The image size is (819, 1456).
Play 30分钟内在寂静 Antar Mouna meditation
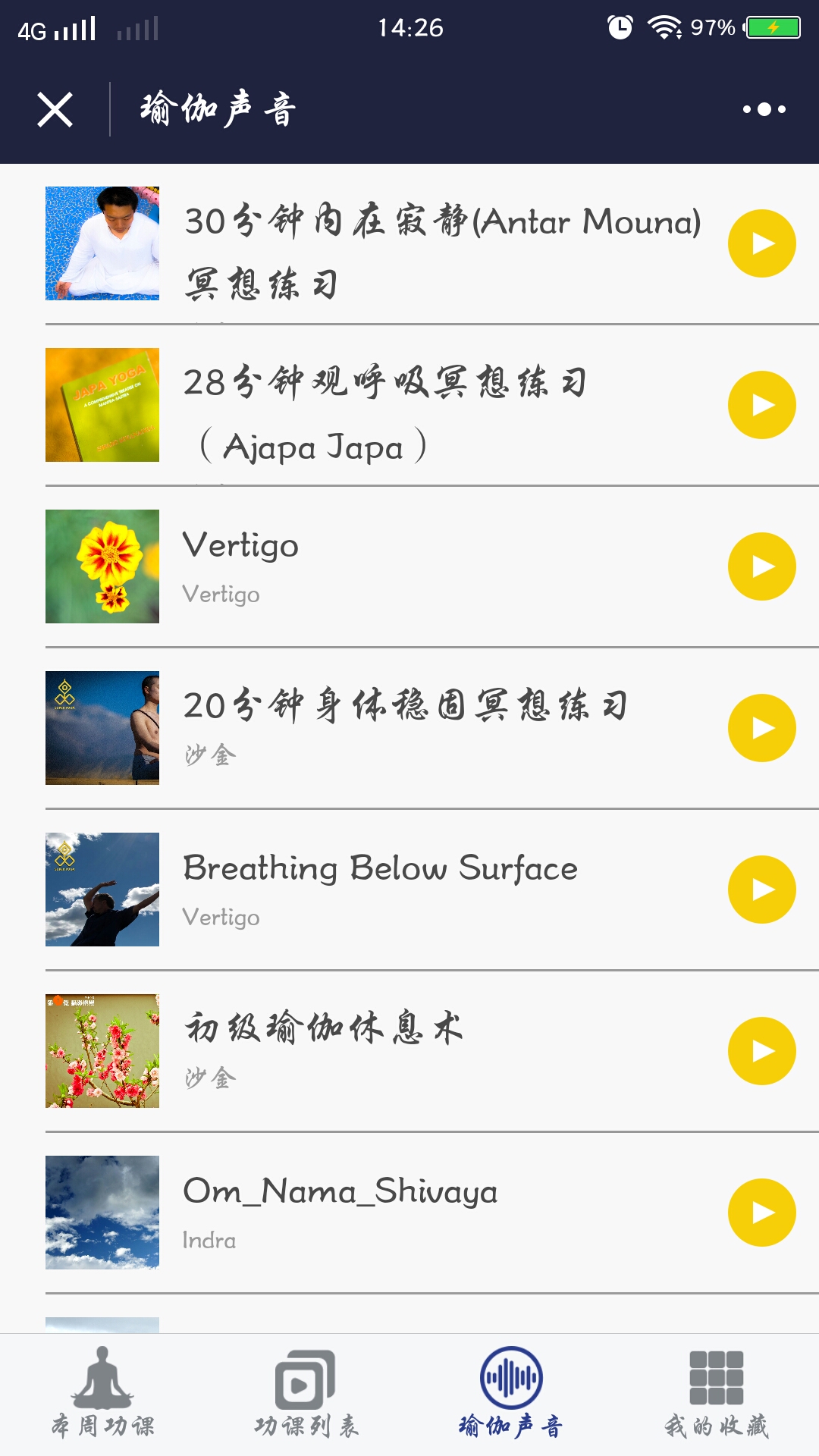(761, 243)
